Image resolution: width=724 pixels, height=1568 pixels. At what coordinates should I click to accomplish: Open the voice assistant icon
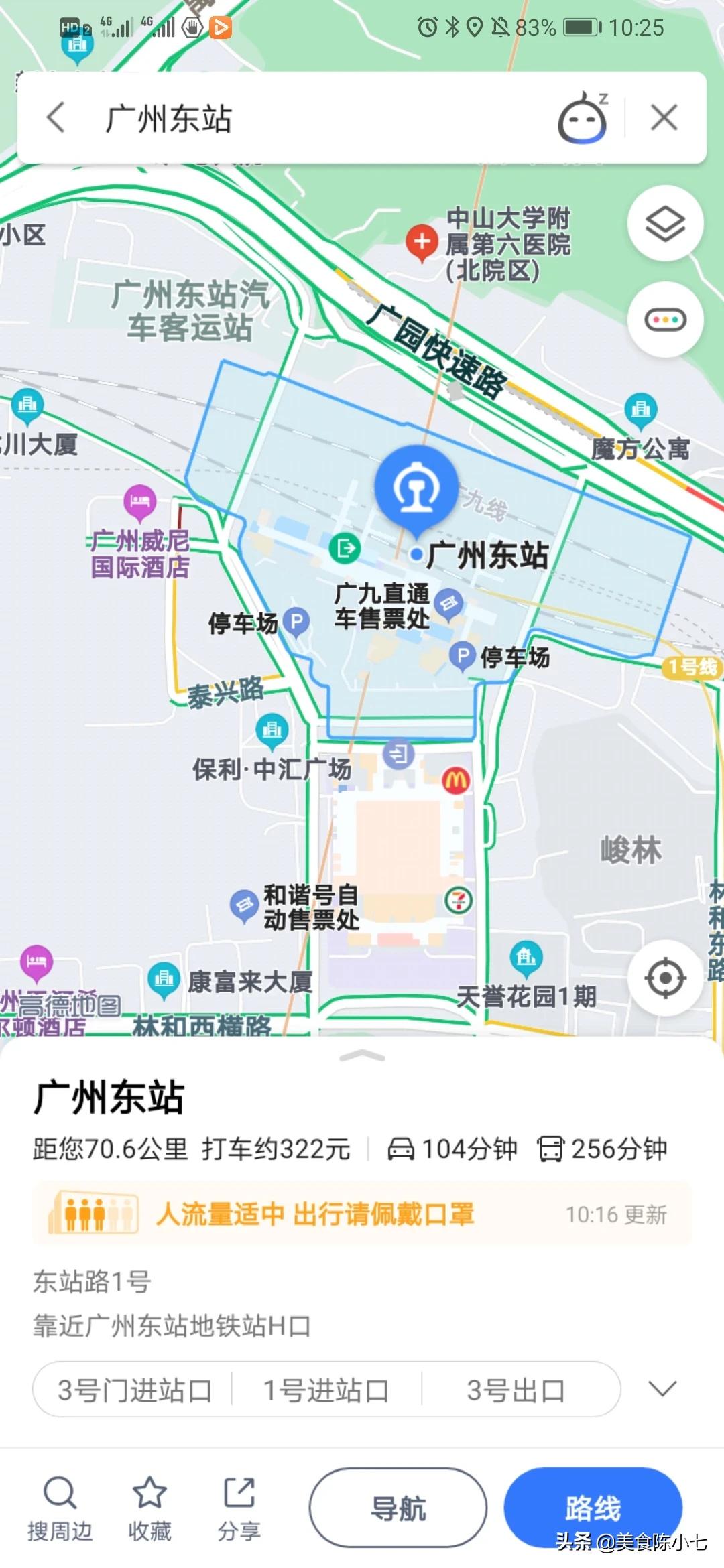582,119
